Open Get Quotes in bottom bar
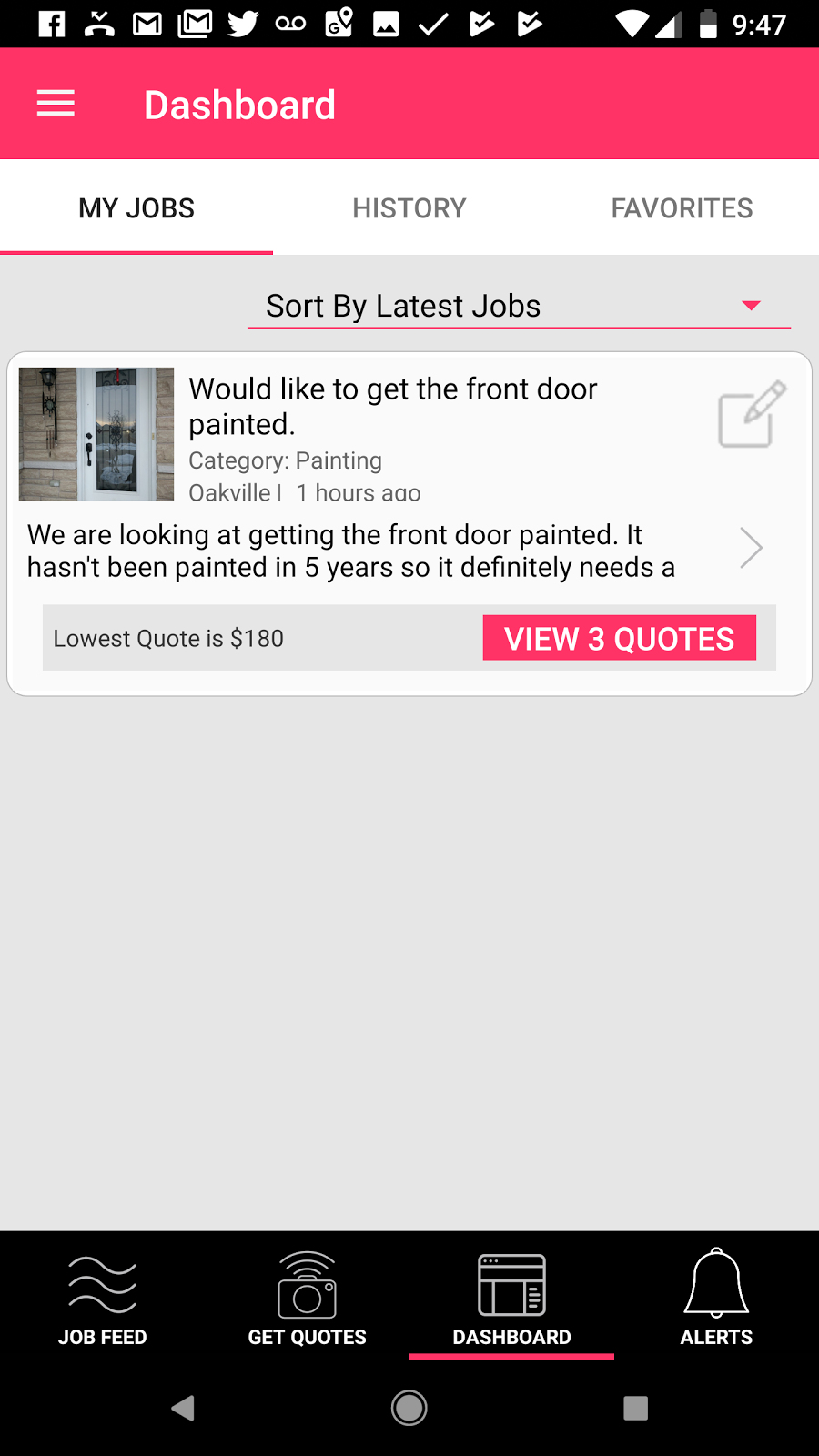The image size is (819, 1456). (307, 1299)
